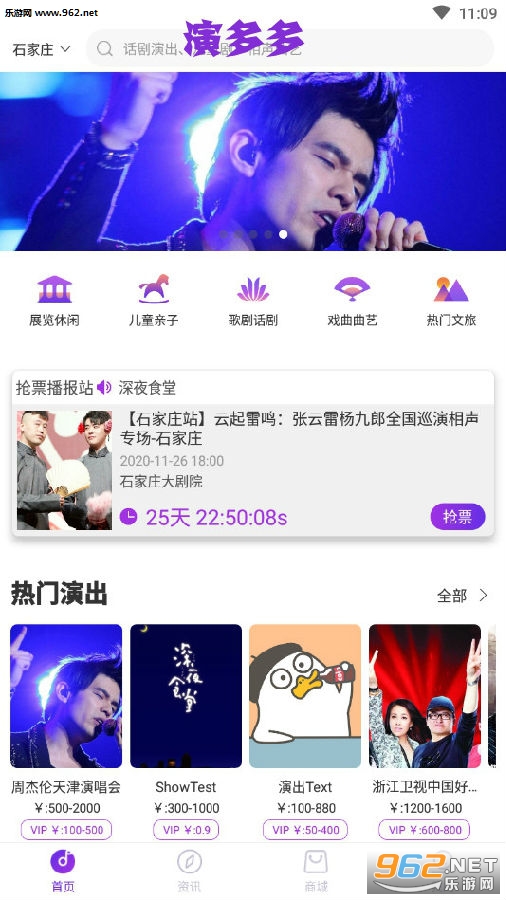
Task: View 全部 hot performances
Action: (x=462, y=596)
